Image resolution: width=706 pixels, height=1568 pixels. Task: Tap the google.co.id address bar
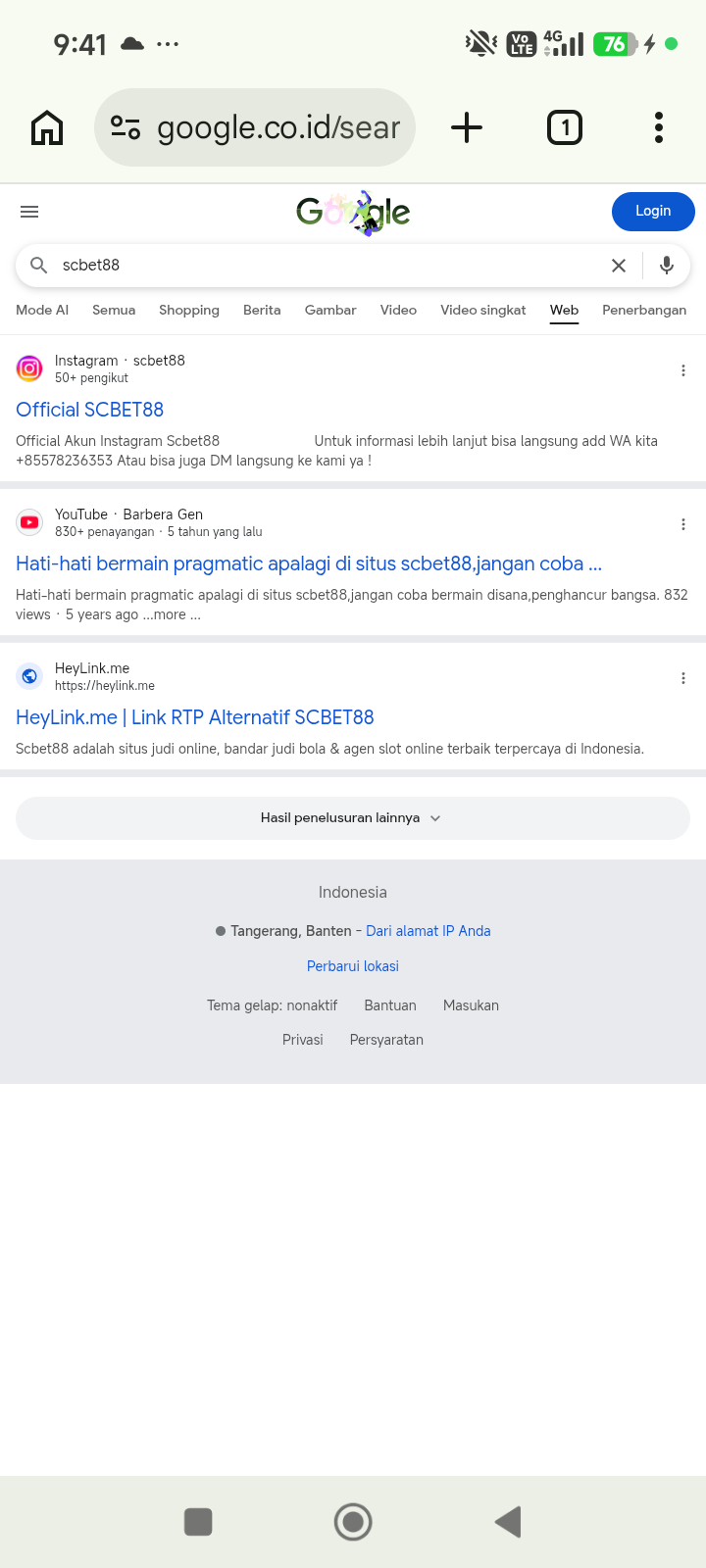[255, 127]
